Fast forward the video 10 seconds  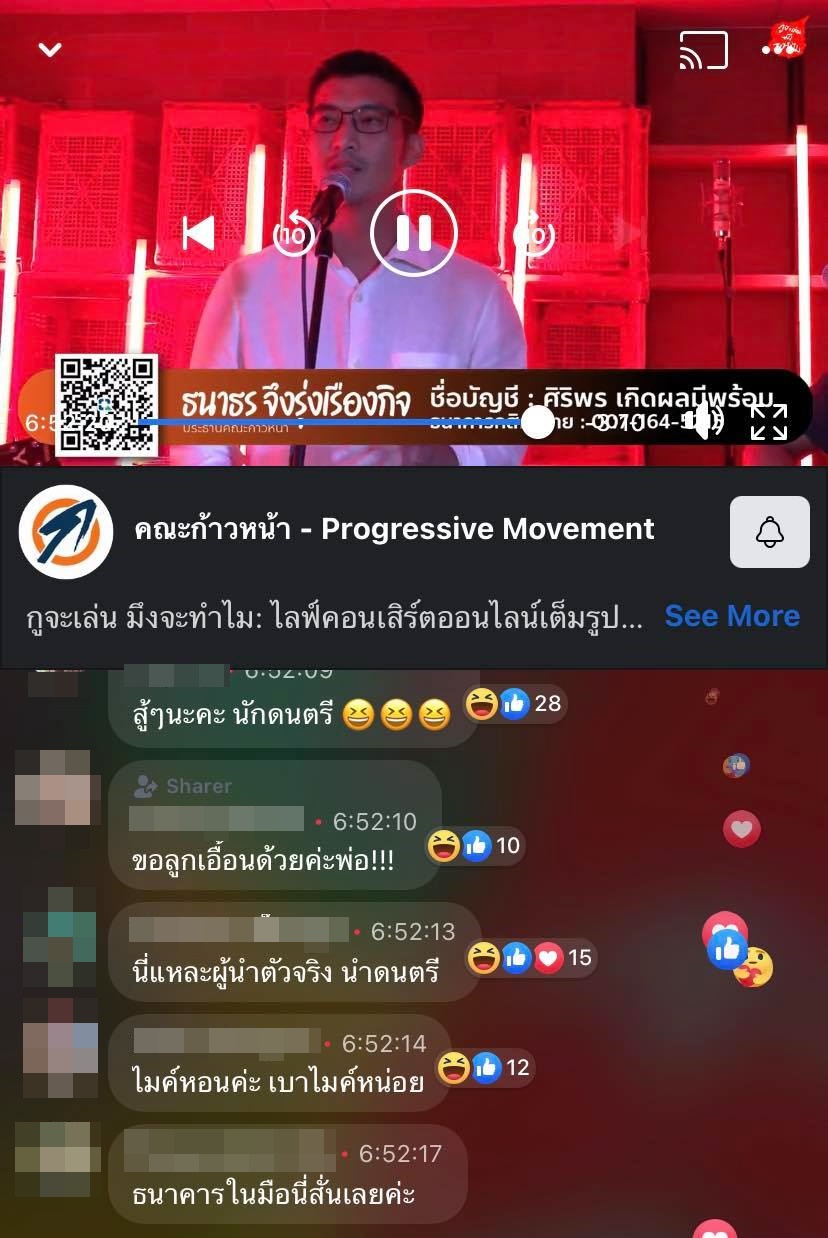tap(534, 234)
